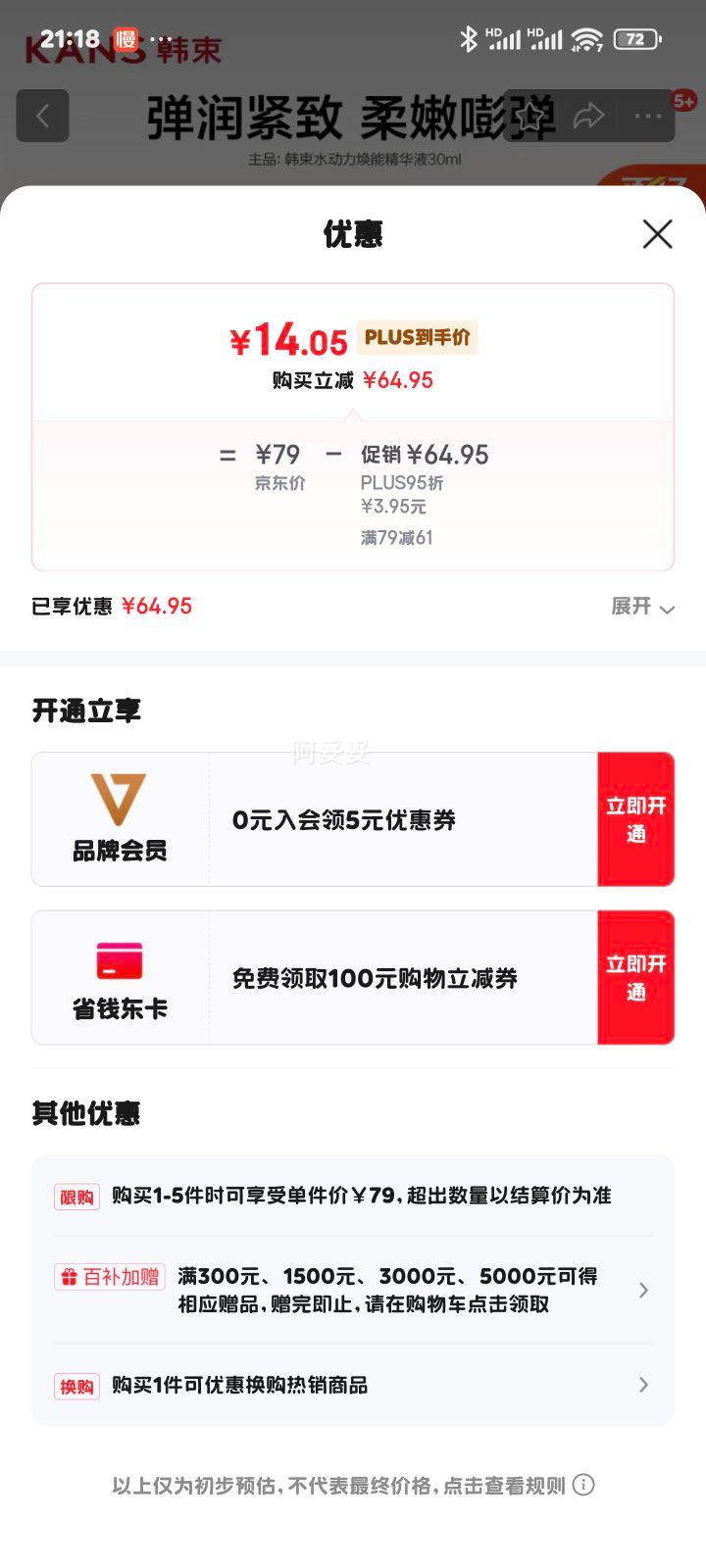Tap 立即开通 for 品牌会员
706x1568 pixels.
[x=635, y=819]
